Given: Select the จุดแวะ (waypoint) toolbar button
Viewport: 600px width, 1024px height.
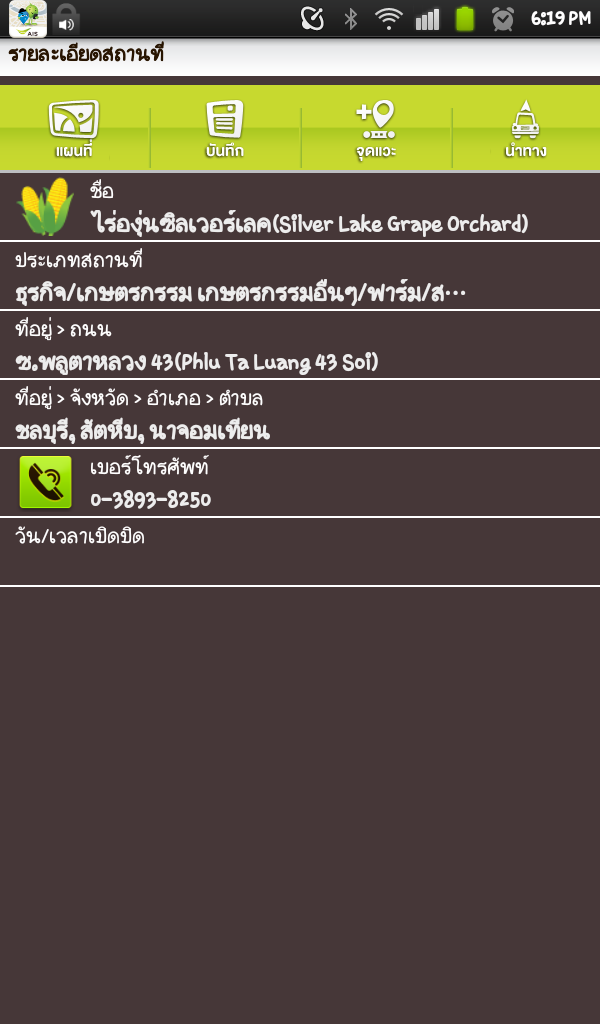Looking at the screenshot, I should 376,130.
